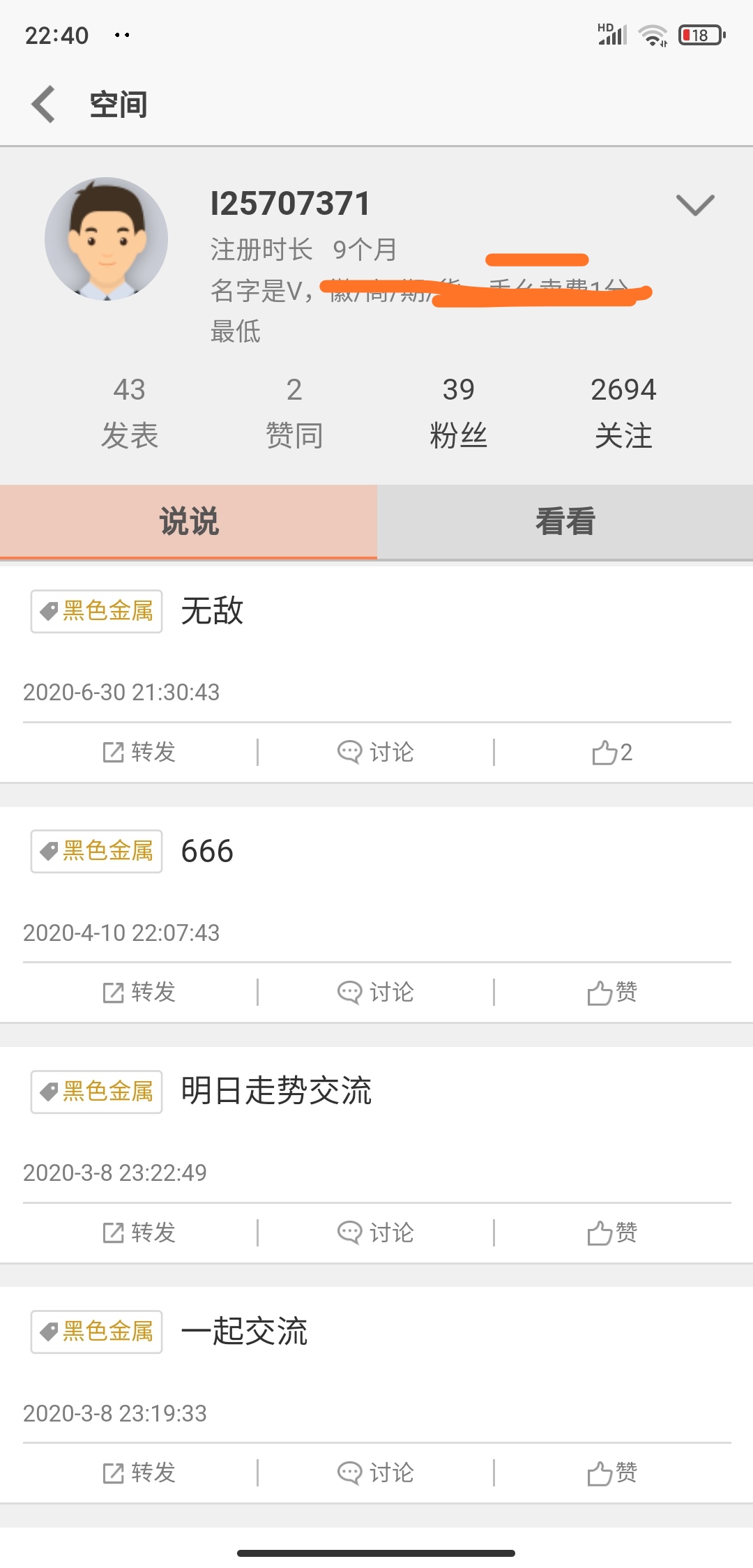Screen dimensions: 753x1568
Task: Open the post 明日走势交流
Action: pyautogui.click(x=276, y=1091)
